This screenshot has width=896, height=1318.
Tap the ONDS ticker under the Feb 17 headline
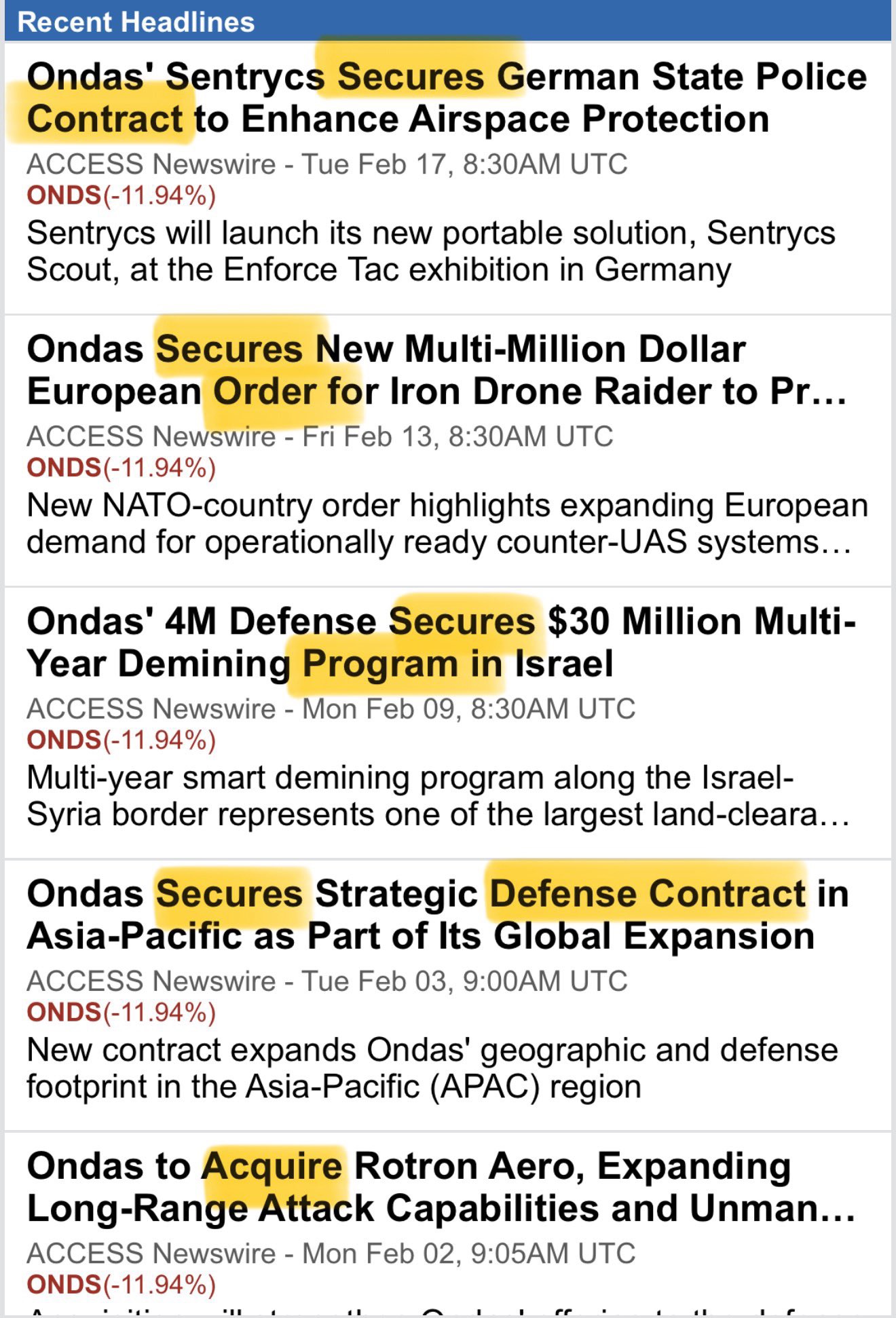[x=64, y=195]
